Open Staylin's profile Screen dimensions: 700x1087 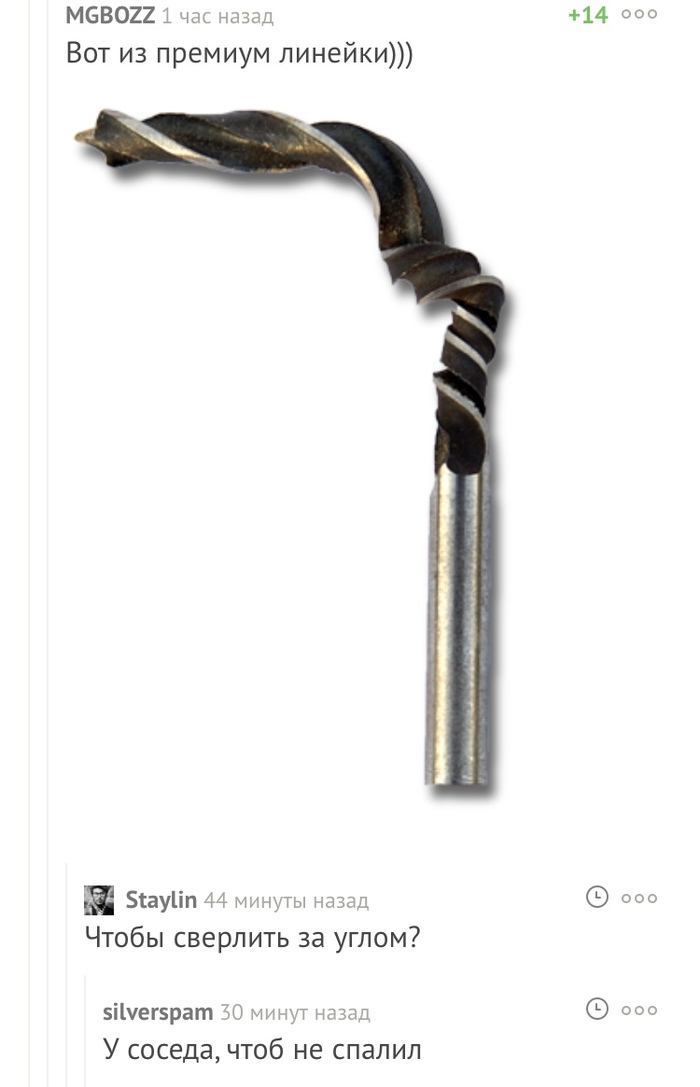click(161, 900)
